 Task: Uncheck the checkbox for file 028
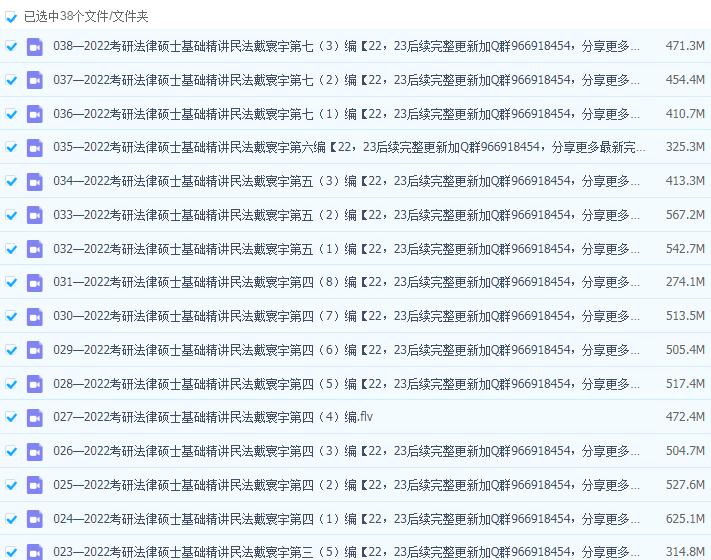(x=11, y=383)
